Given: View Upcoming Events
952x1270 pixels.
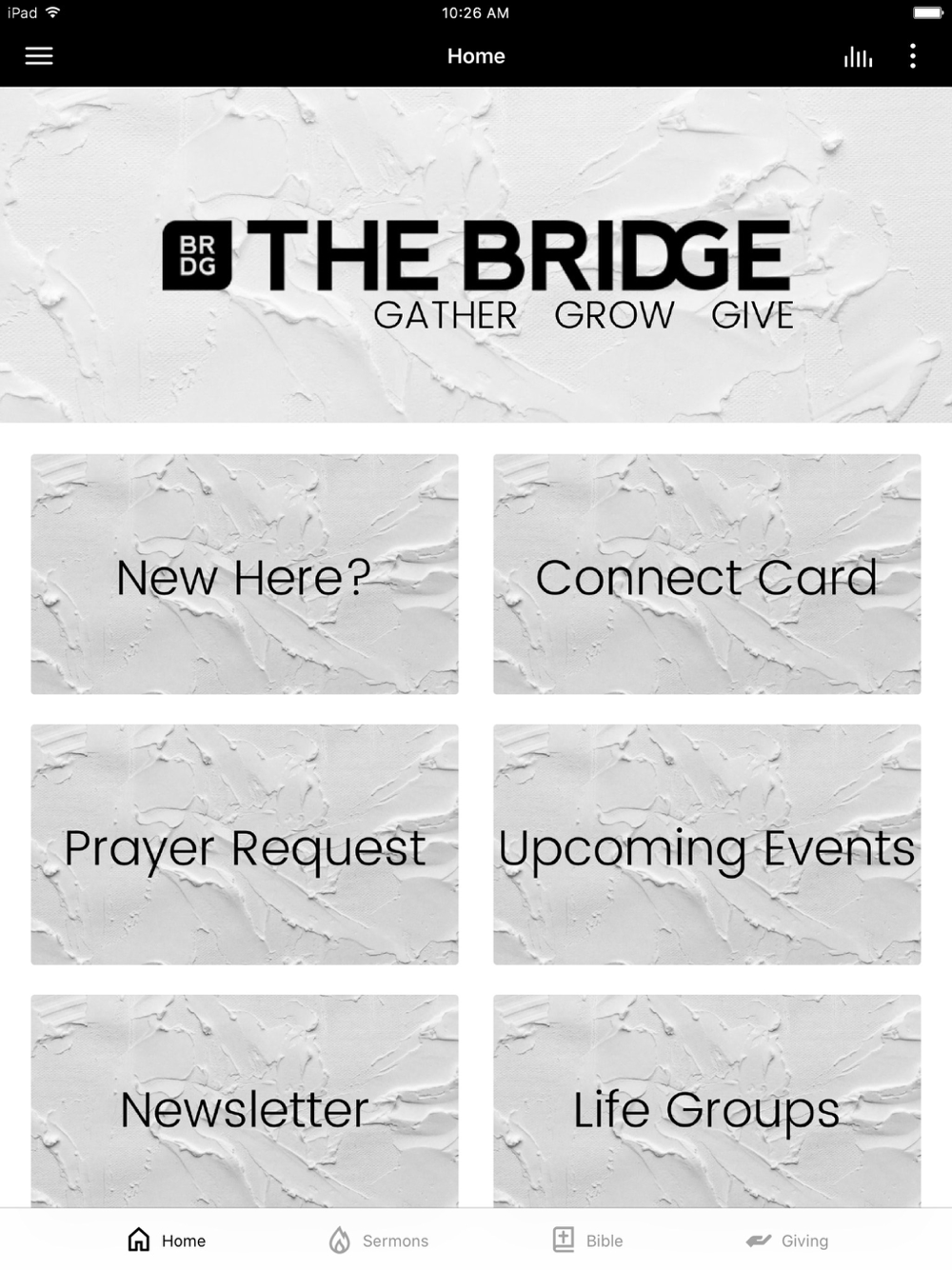Looking at the screenshot, I should (706, 844).
